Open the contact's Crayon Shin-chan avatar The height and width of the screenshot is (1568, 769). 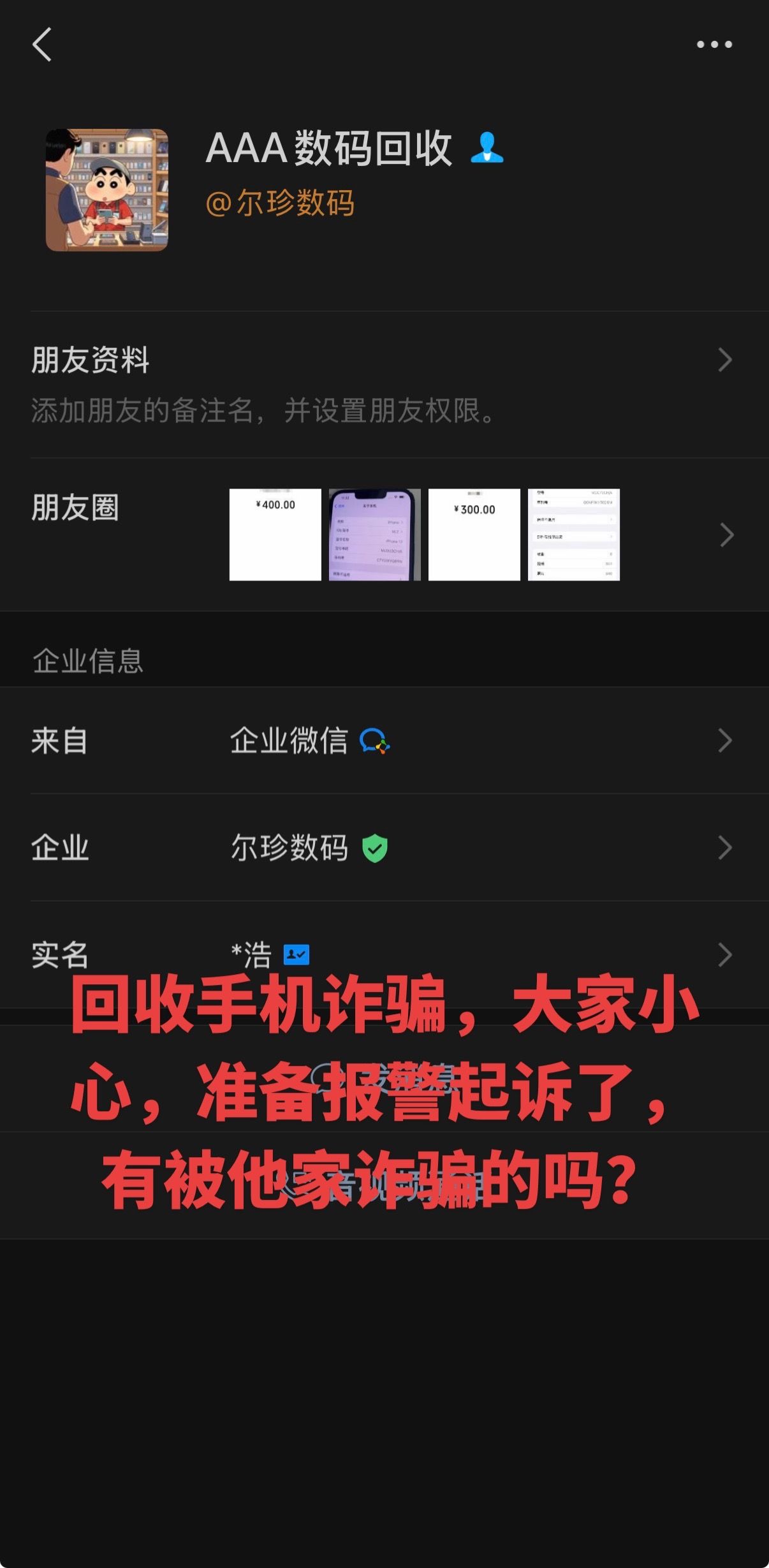(106, 189)
